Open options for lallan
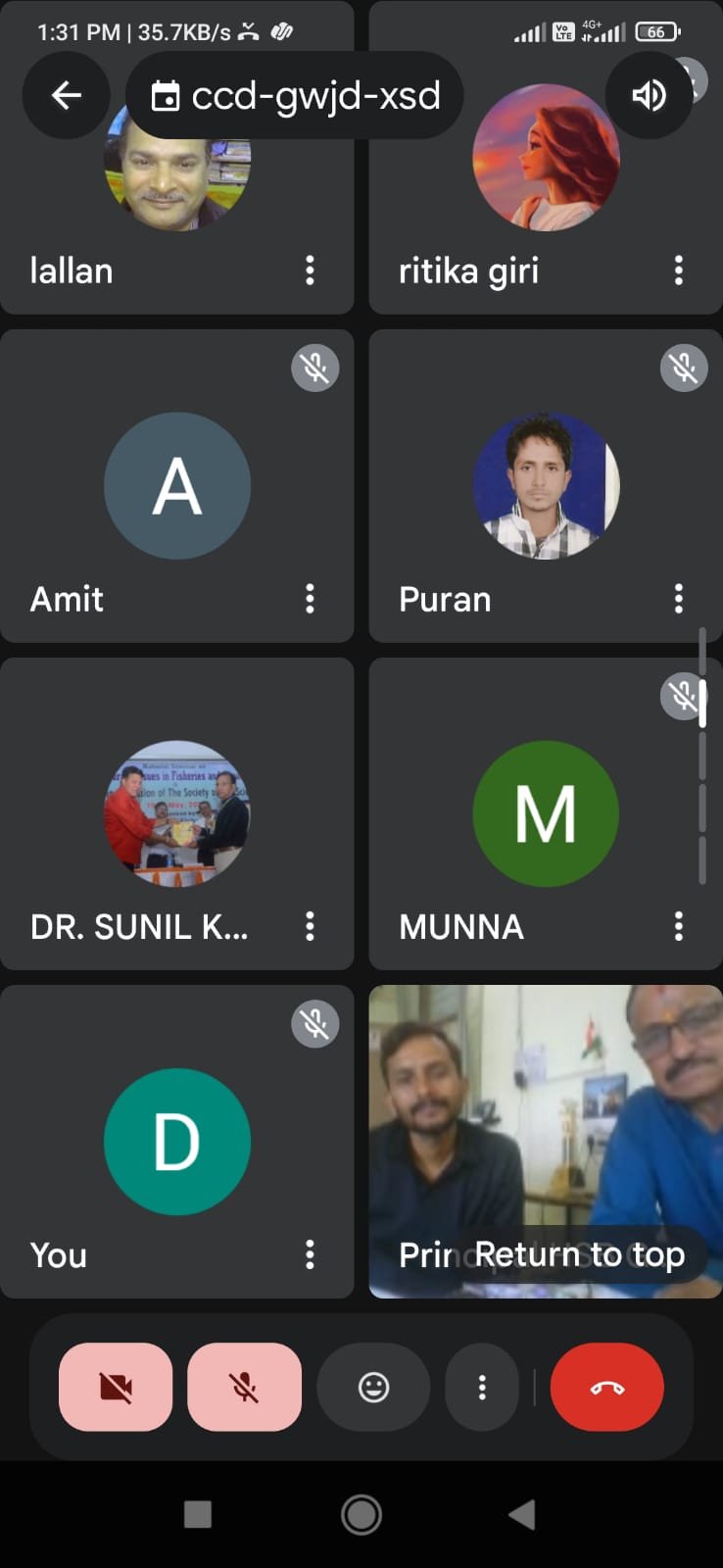The image size is (723, 1568). 310,270
